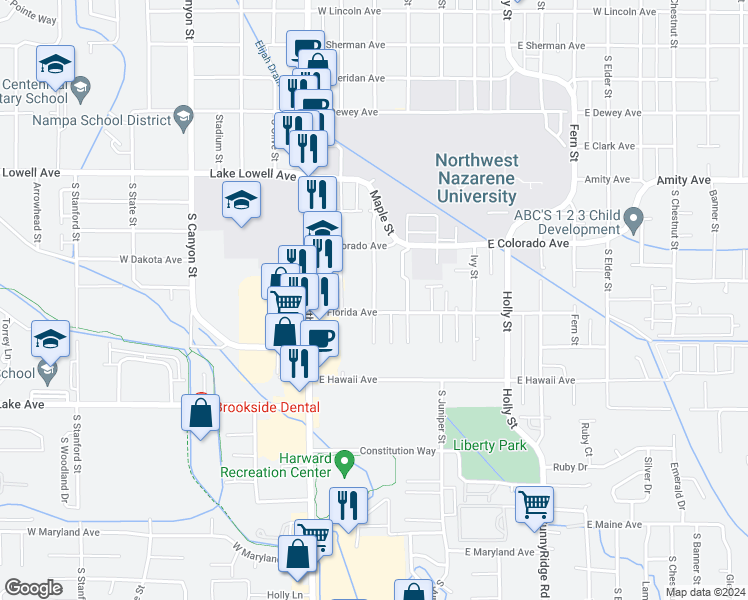748x600 pixels.
Task: Select the Harward Recreation Center pin
Action: tap(345, 463)
